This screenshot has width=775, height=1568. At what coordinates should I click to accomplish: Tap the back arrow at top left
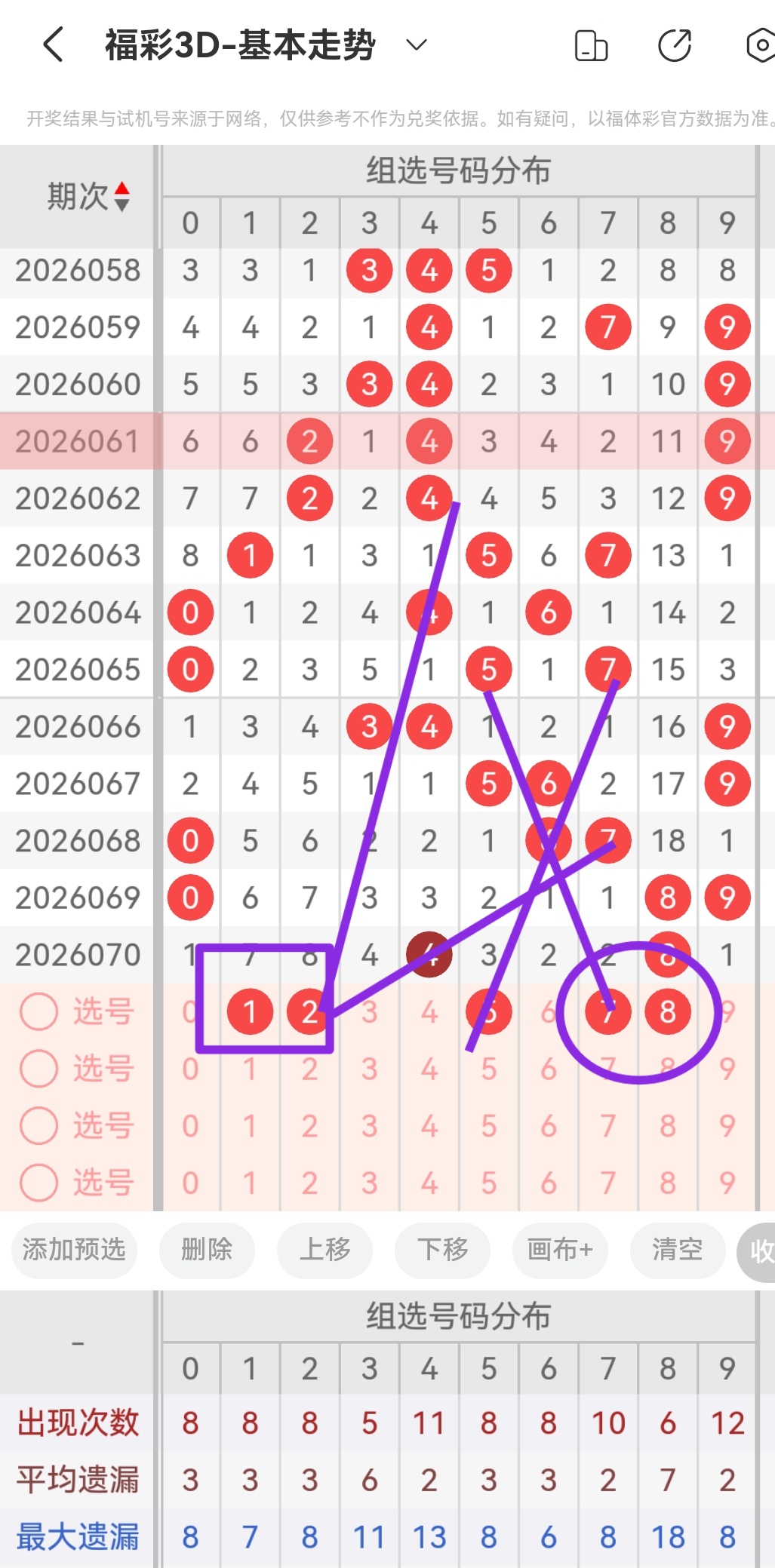click(x=51, y=44)
